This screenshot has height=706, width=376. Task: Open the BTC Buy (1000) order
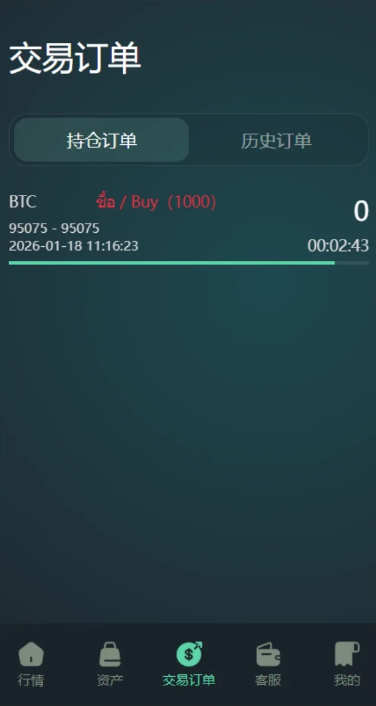click(188, 227)
